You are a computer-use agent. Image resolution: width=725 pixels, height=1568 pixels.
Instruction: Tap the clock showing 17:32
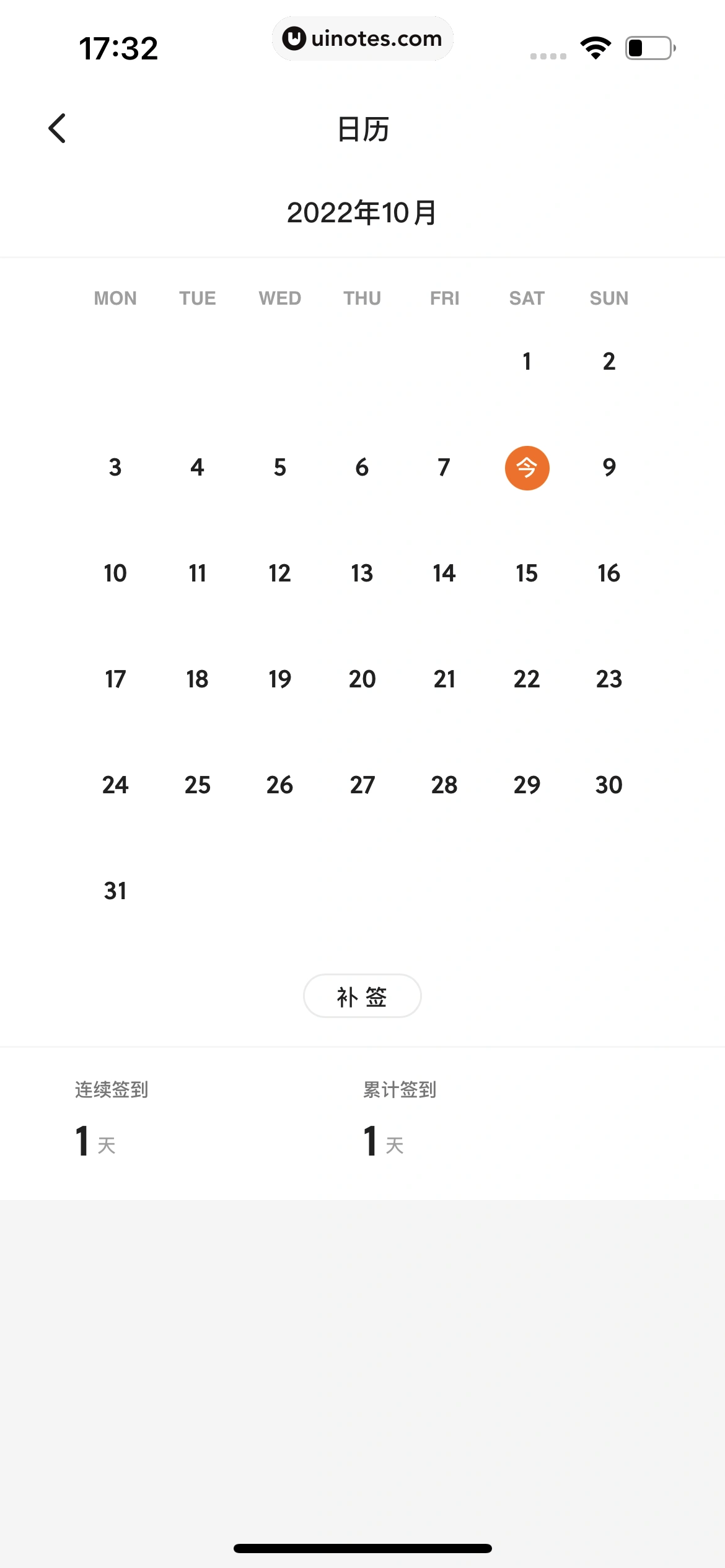pos(120,48)
